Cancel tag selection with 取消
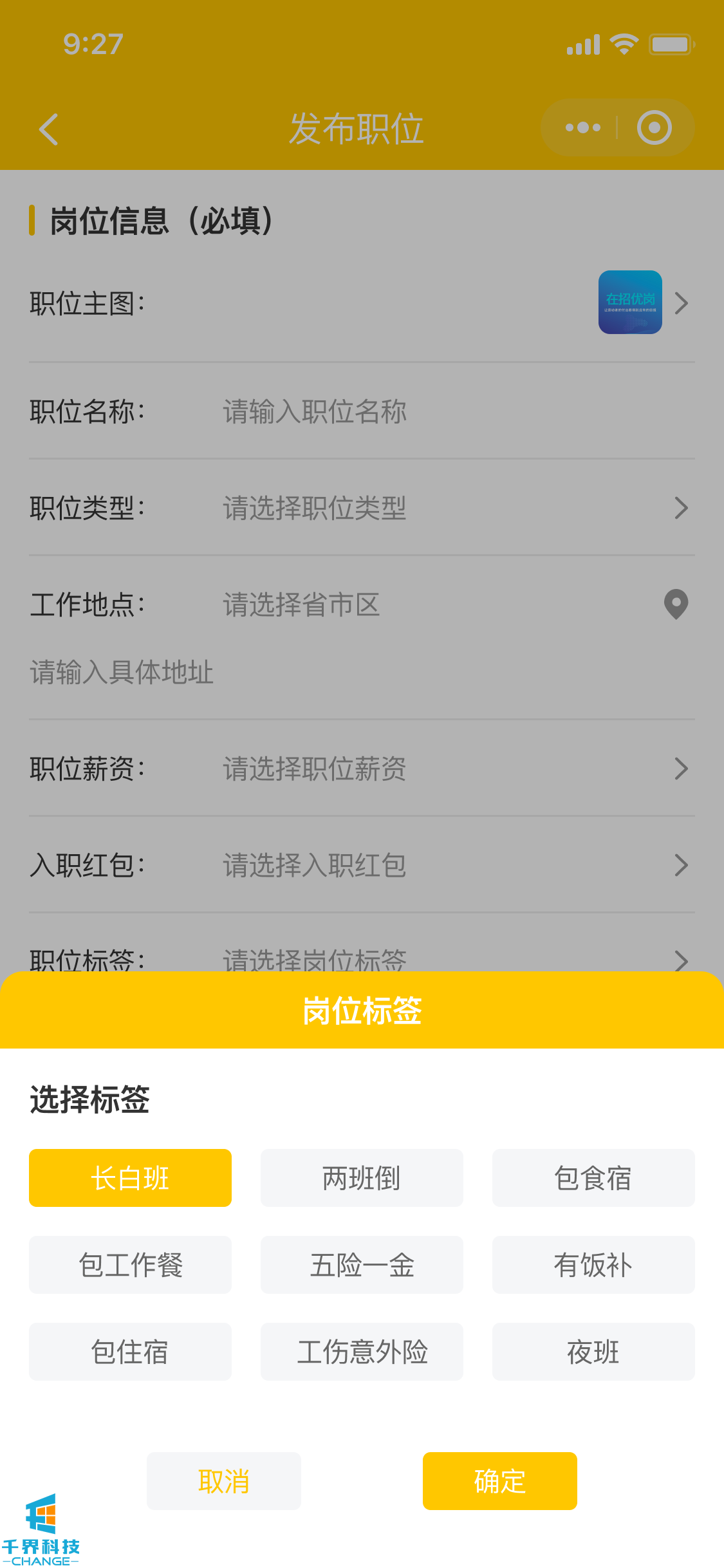The width and height of the screenshot is (724, 1568). pos(223,1480)
